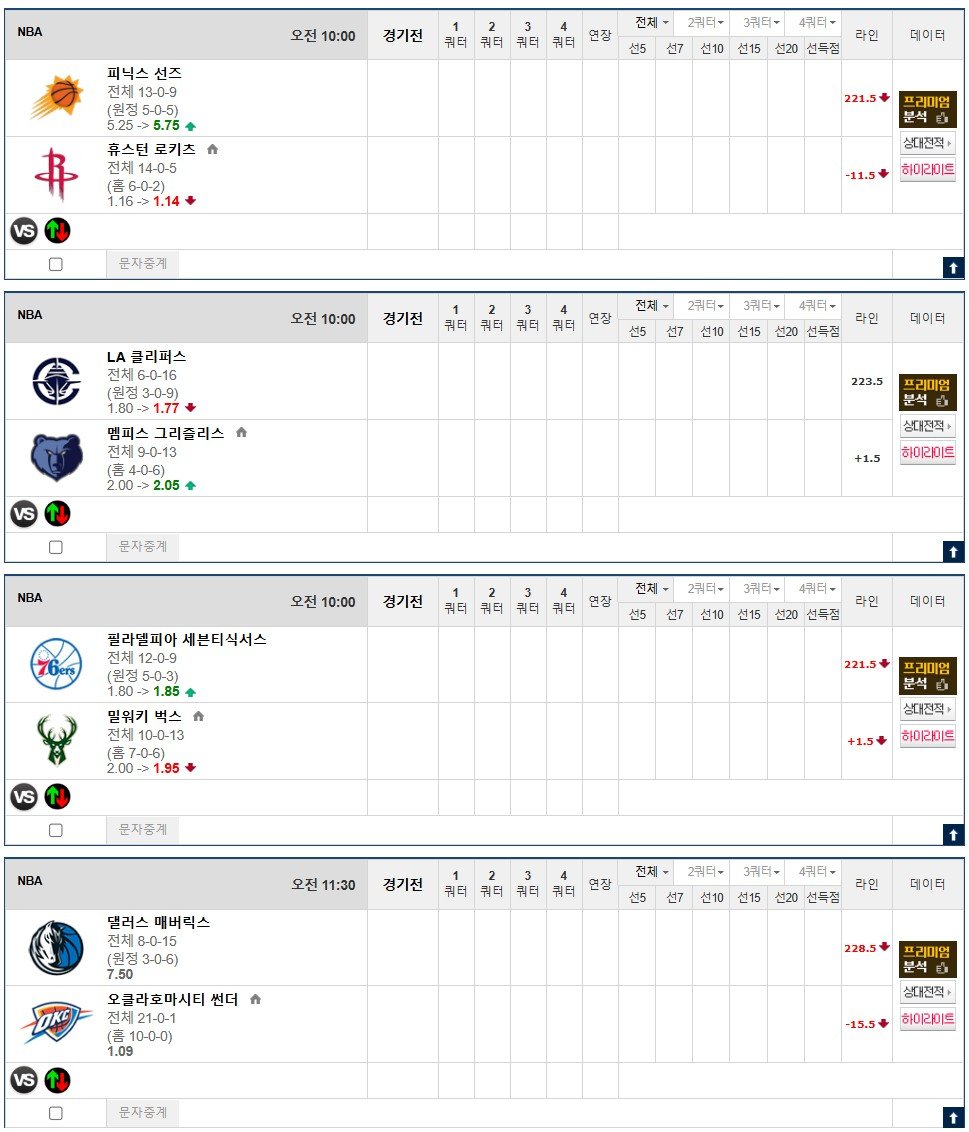Tick the checkbox under Mavericks vs Thunder

tap(55, 1112)
